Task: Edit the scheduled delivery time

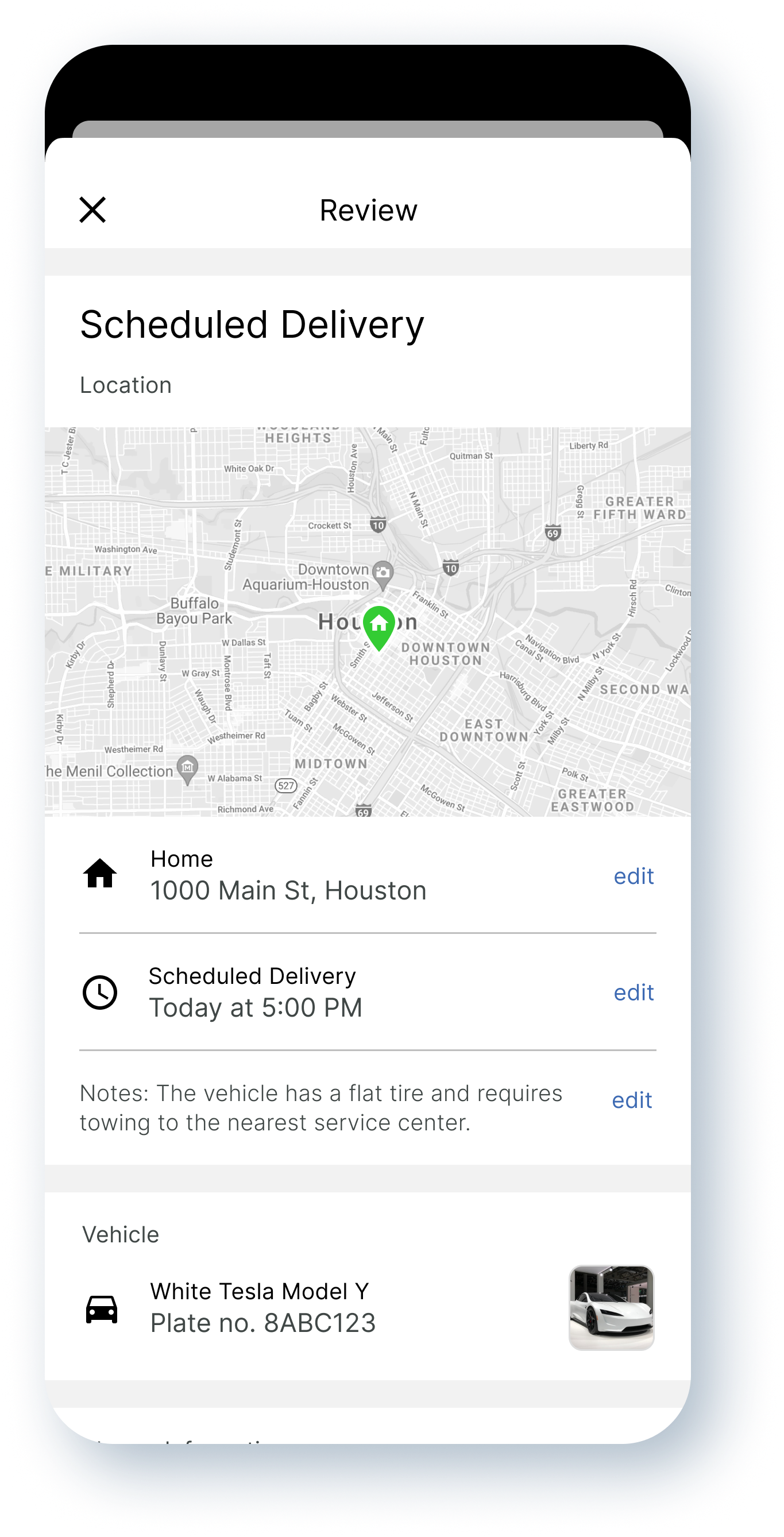Action: click(634, 993)
